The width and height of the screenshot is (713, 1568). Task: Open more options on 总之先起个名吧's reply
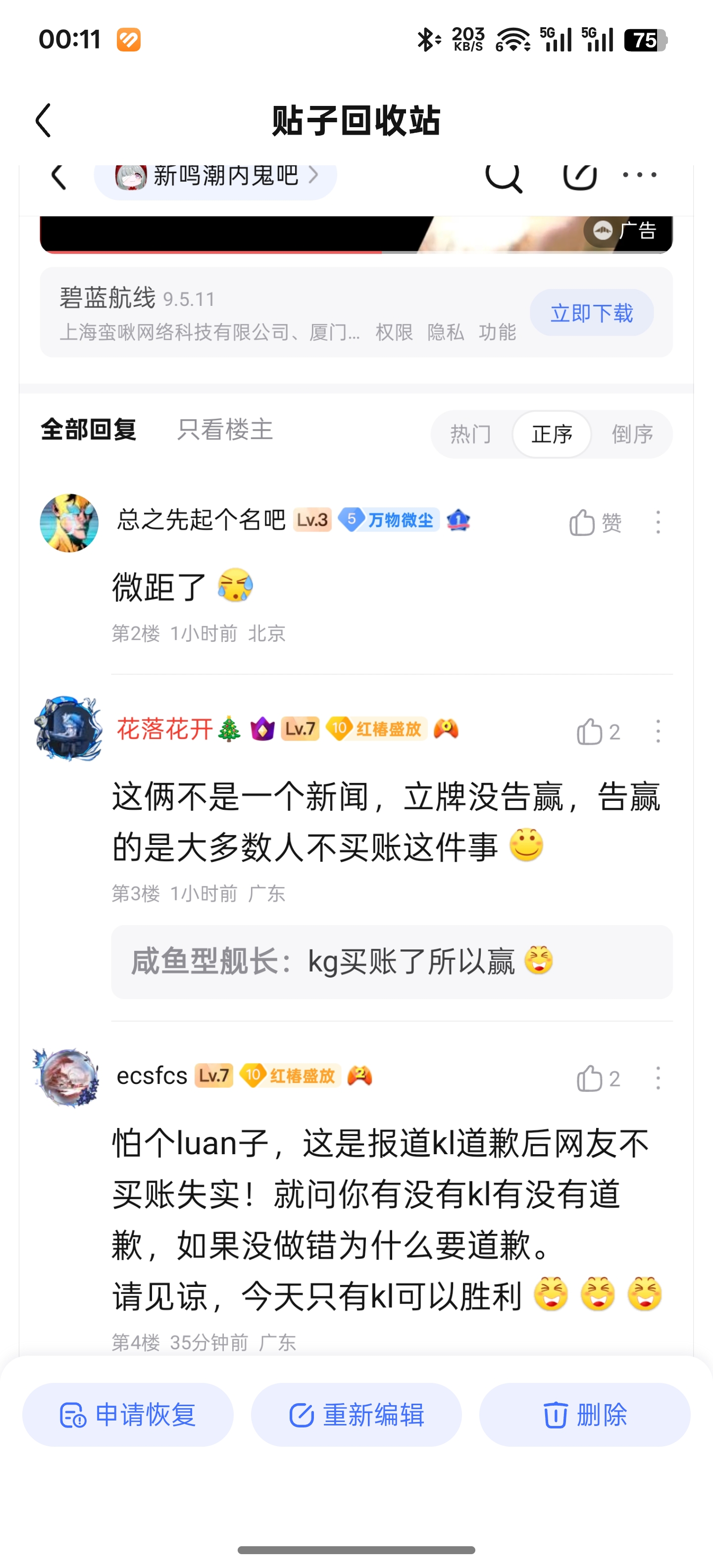coord(658,522)
